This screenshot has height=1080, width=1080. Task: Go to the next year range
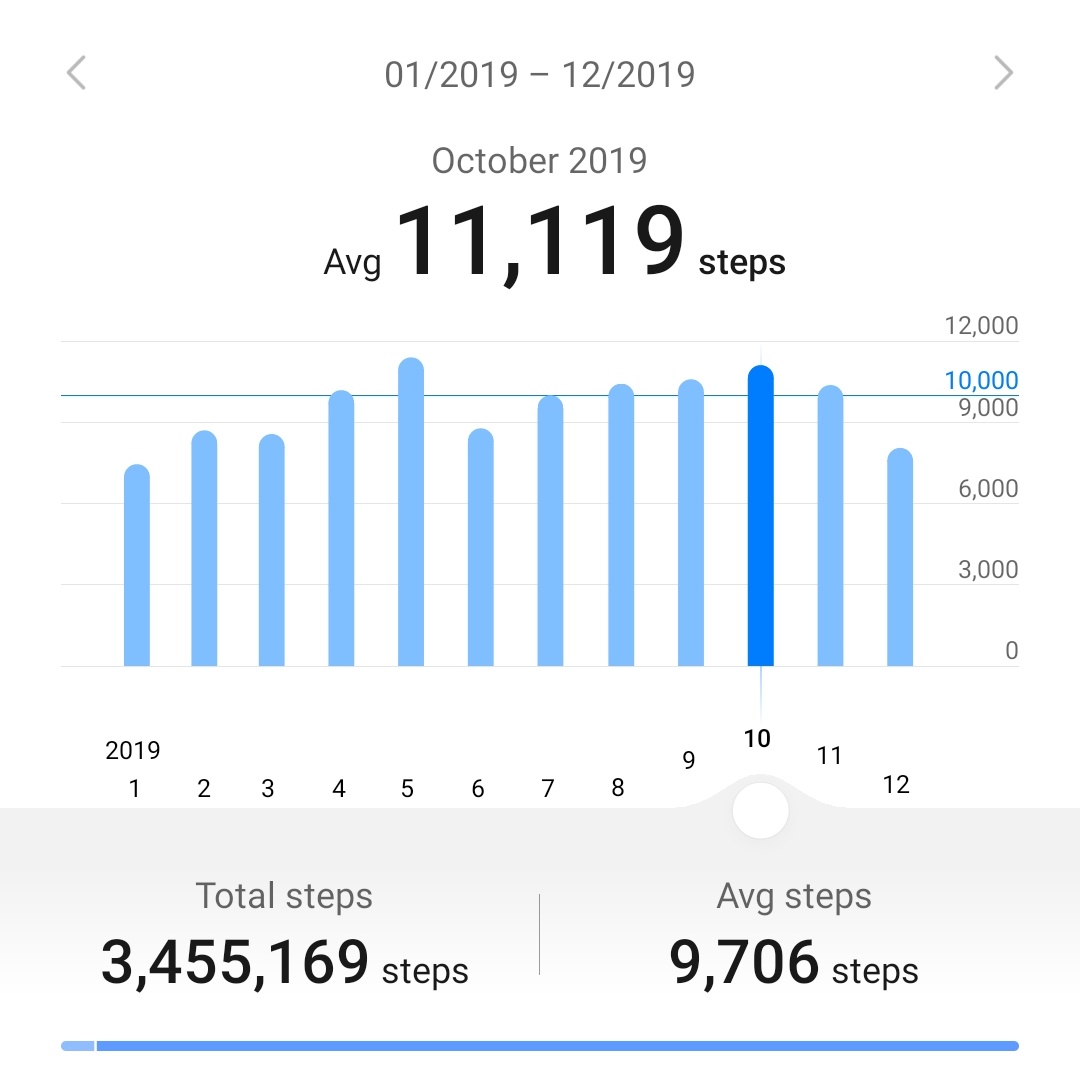click(x=1003, y=74)
